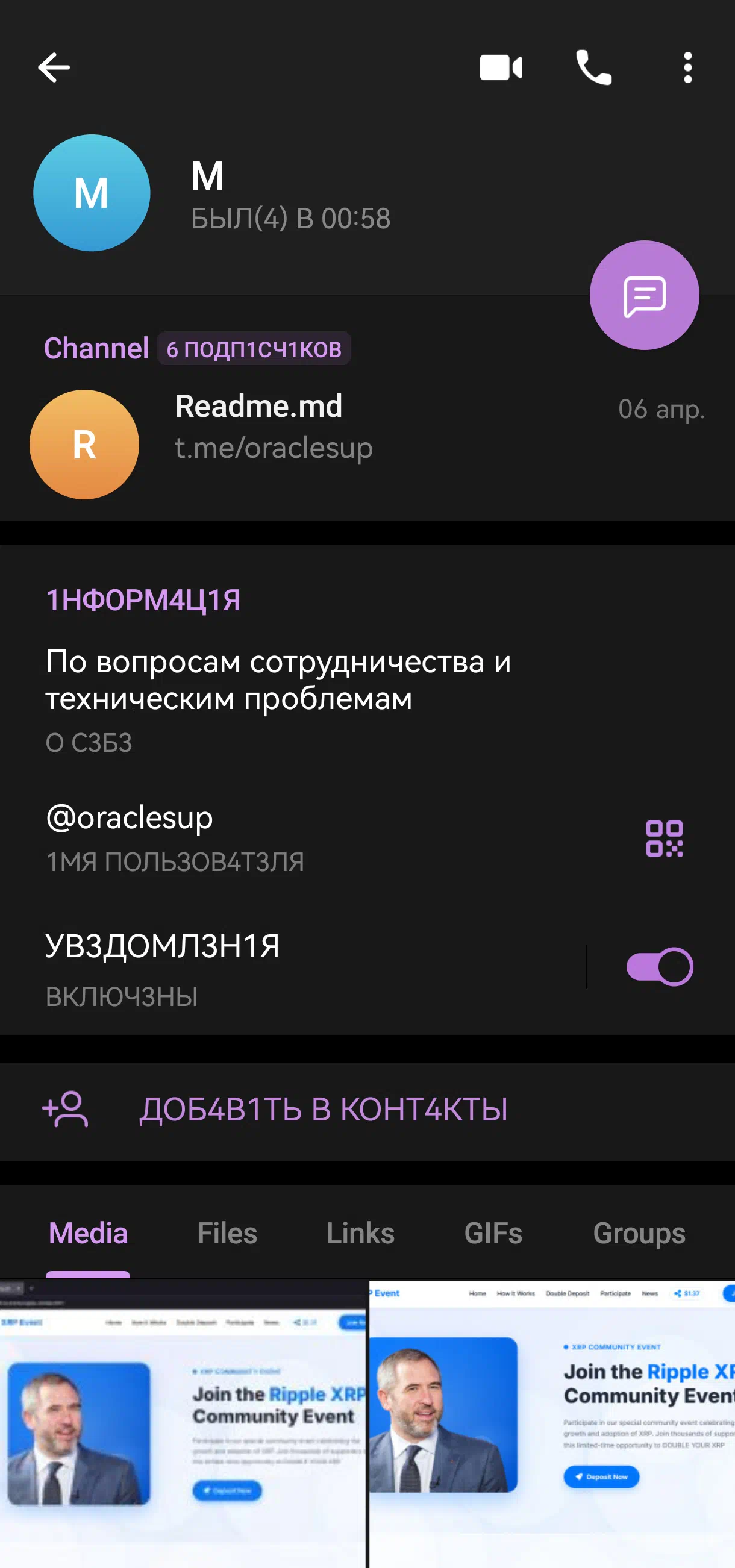Start a voice call with M

[x=594, y=67]
